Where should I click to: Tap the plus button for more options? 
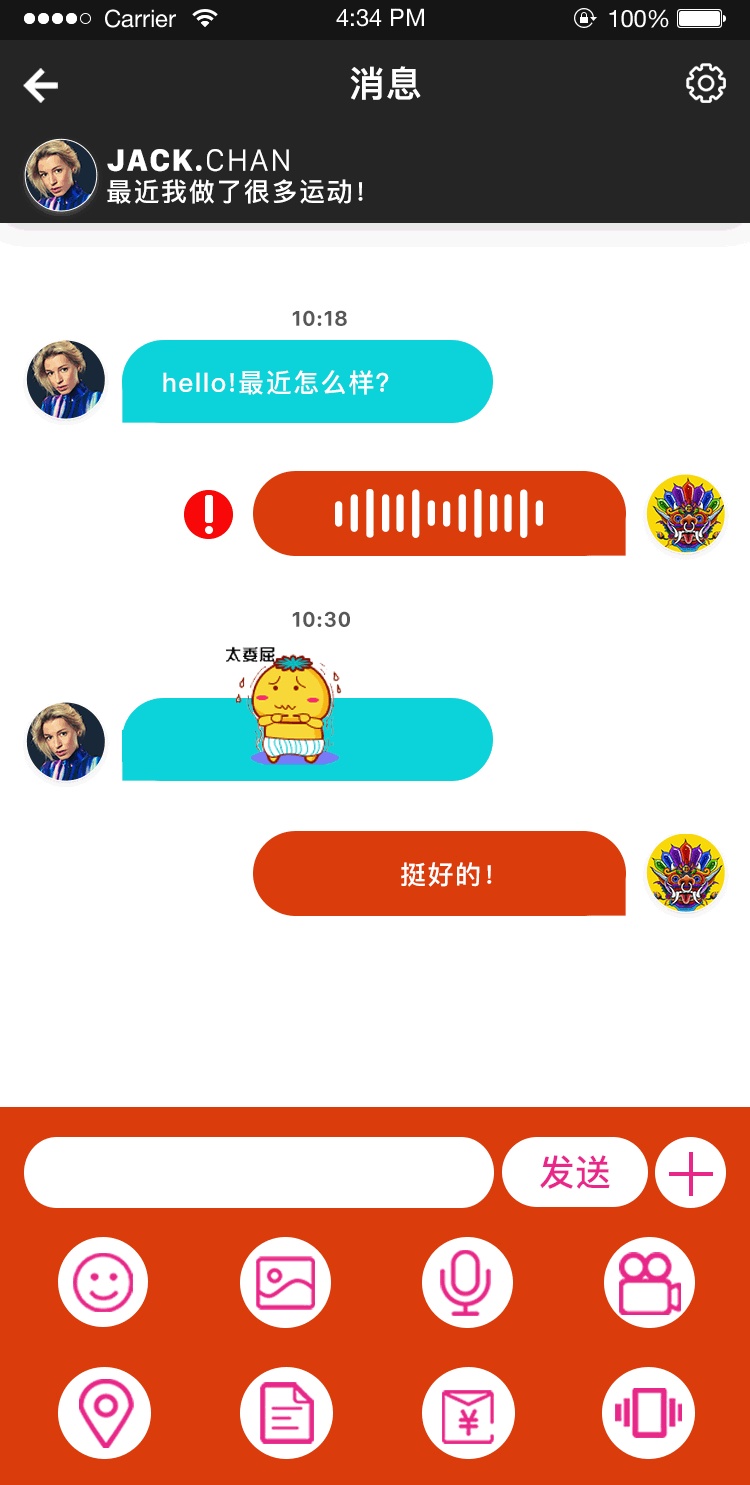click(x=690, y=1173)
